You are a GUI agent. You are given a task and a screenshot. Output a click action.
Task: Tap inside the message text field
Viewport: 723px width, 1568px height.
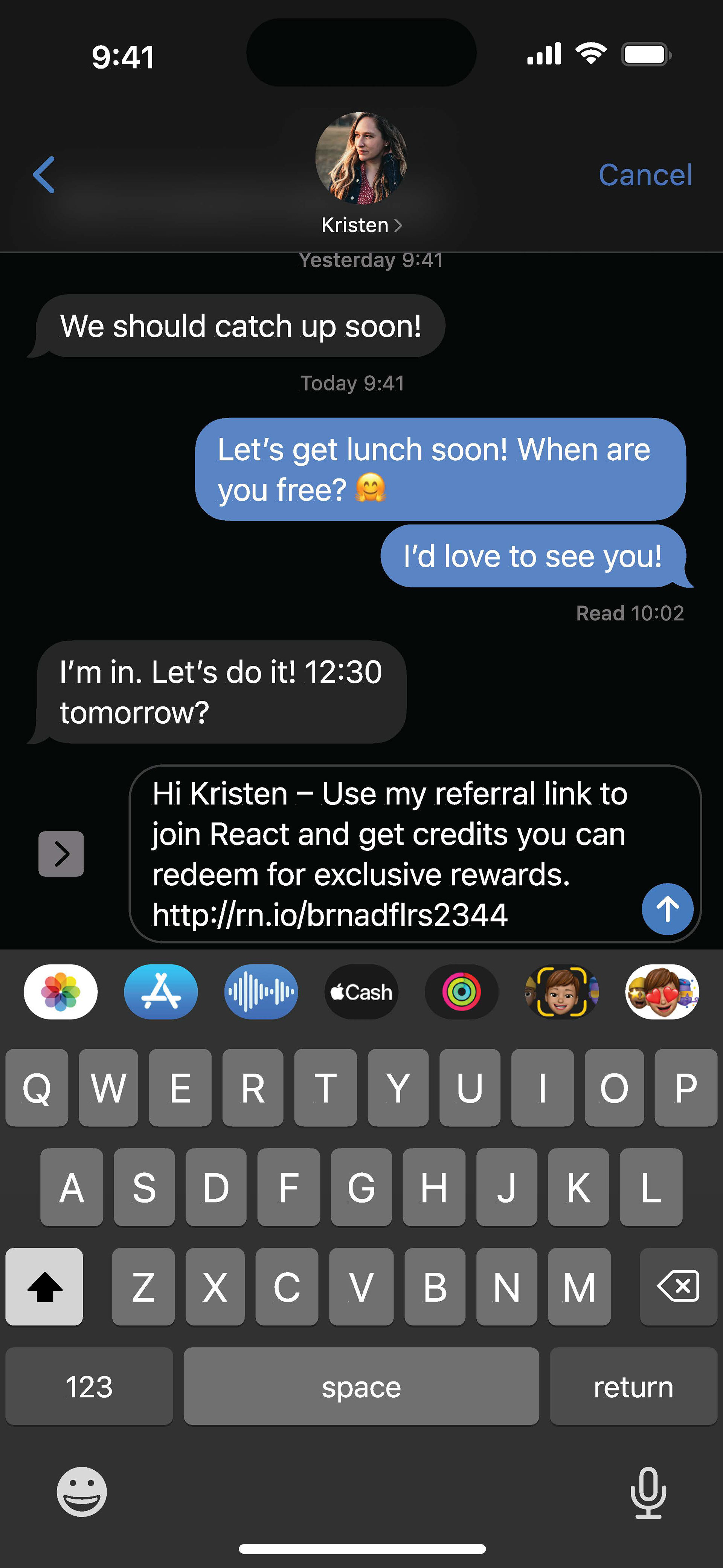click(389, 853)
